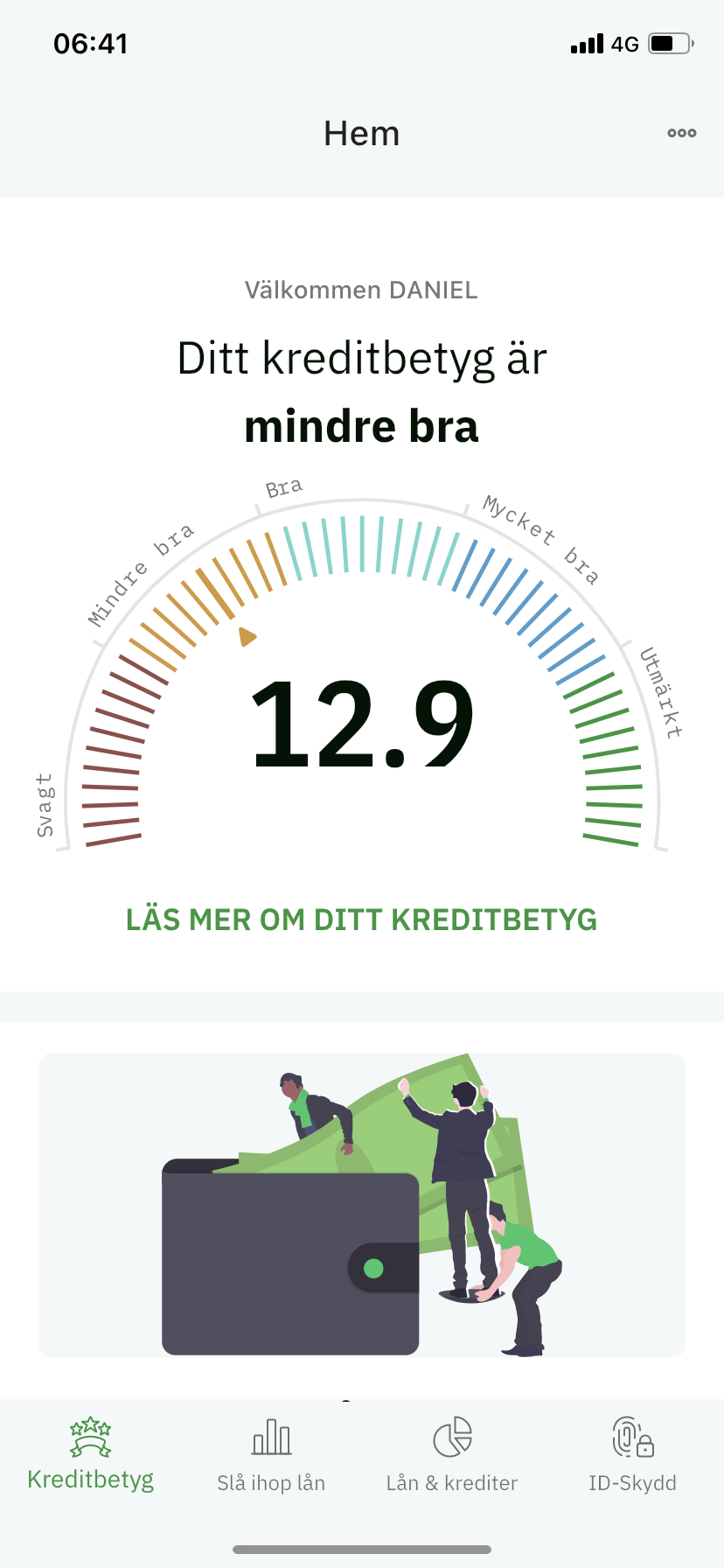Image resolution: width=724 pixels, height=1568 pixels.
Task: Open the wallet illustration card
Action: pos(361,1205)
